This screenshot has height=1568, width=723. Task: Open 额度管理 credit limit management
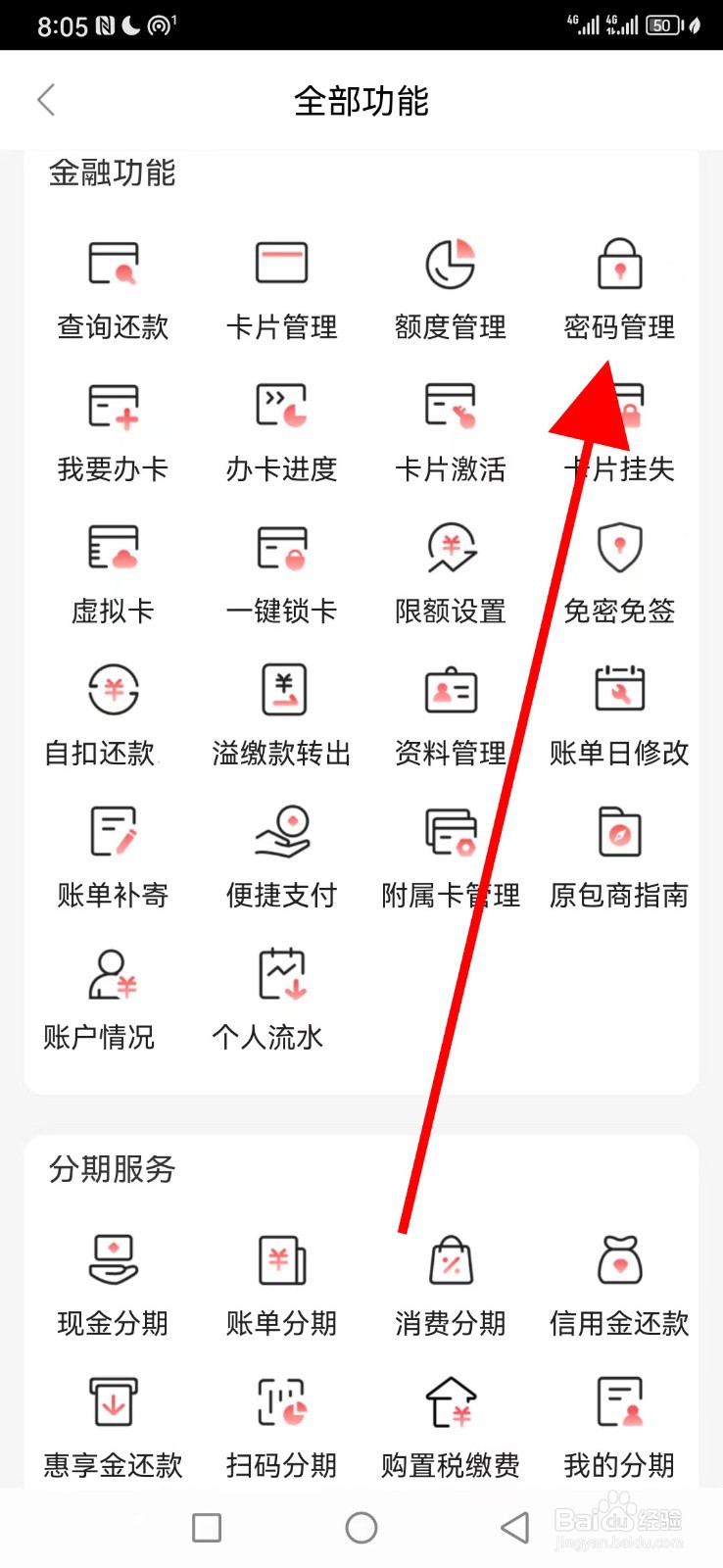450,284
